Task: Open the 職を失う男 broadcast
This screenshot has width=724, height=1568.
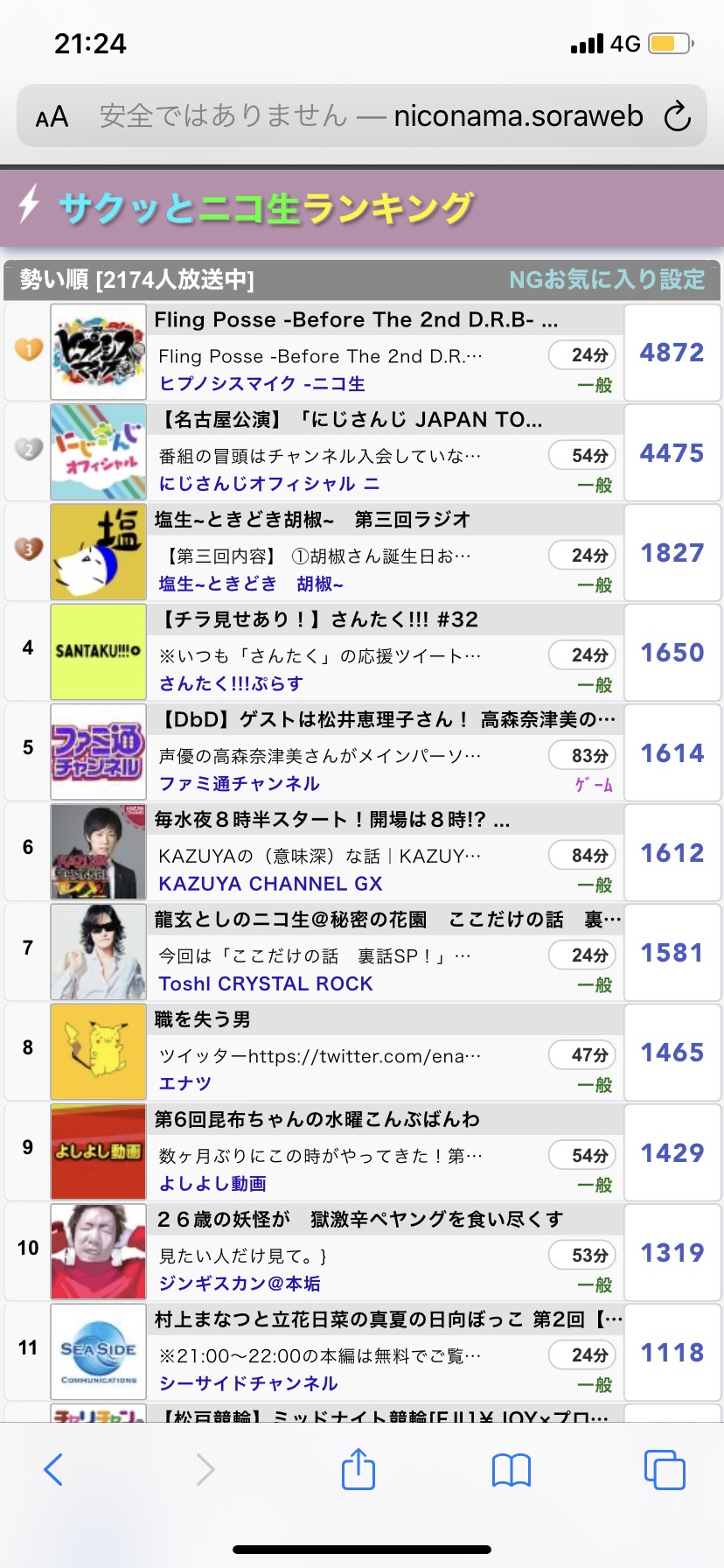Action: click(203, 1019)
